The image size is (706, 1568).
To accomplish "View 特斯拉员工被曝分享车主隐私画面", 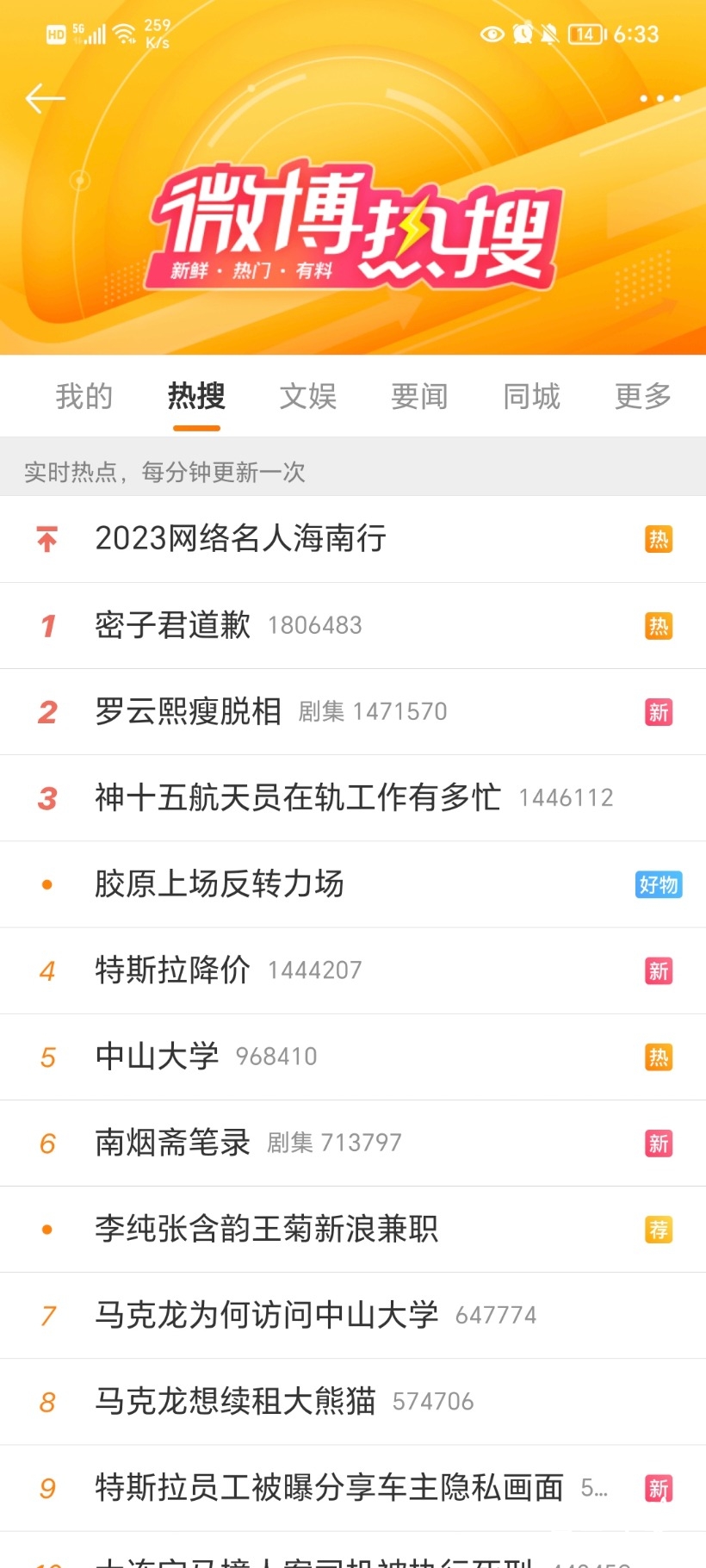I will pos(329,1487).
